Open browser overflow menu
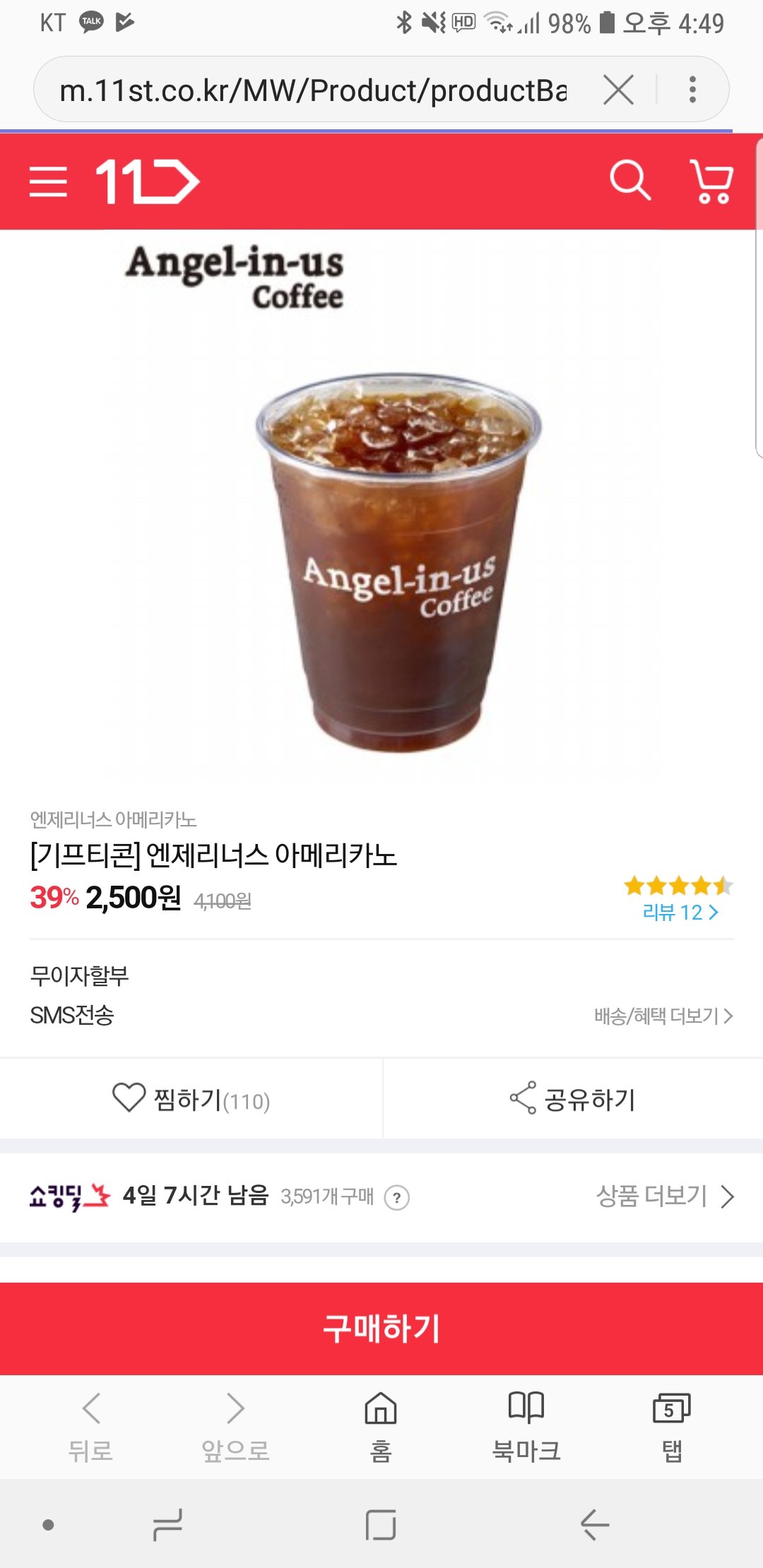The width and height of the screenshot is (763, 1568). [692, 90]
